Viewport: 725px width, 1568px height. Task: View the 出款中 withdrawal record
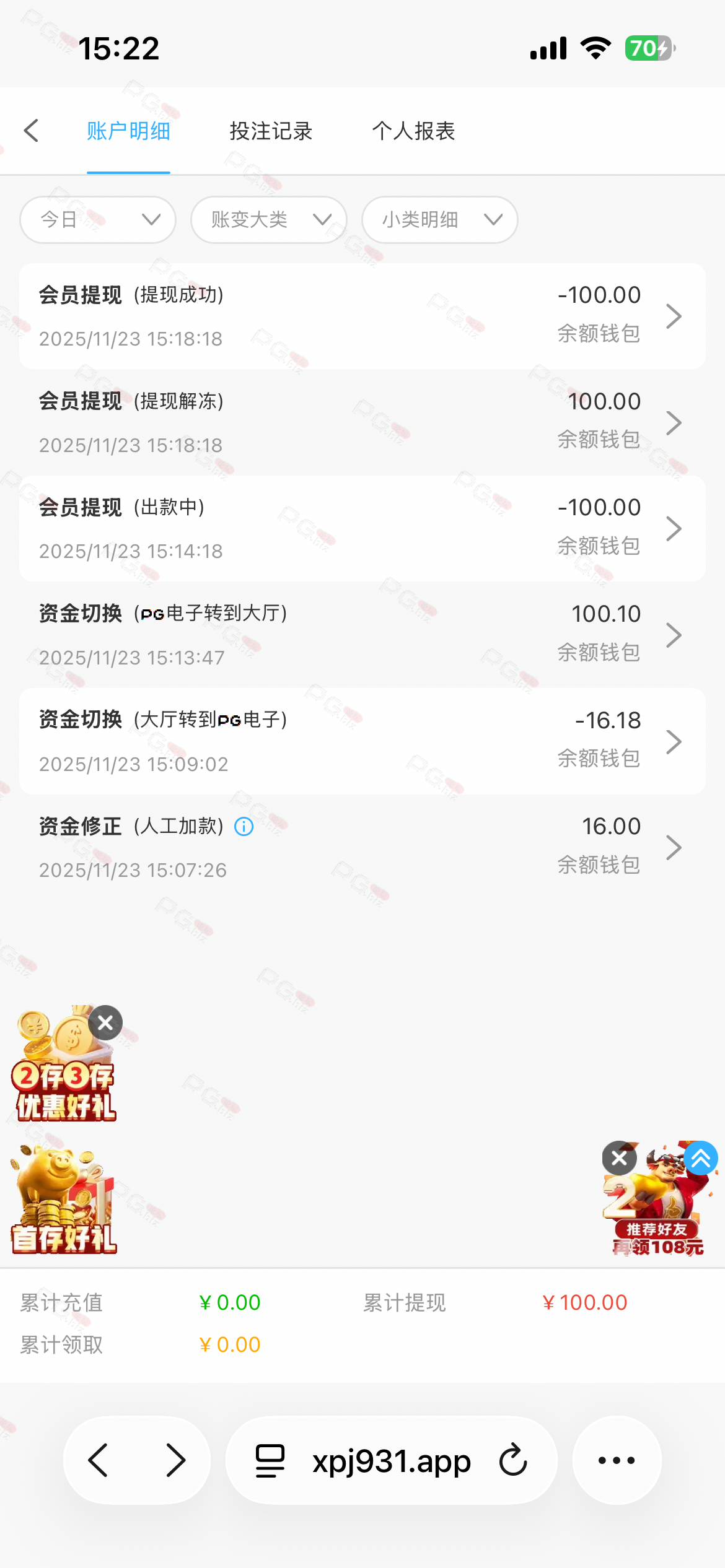click(362, 529)
